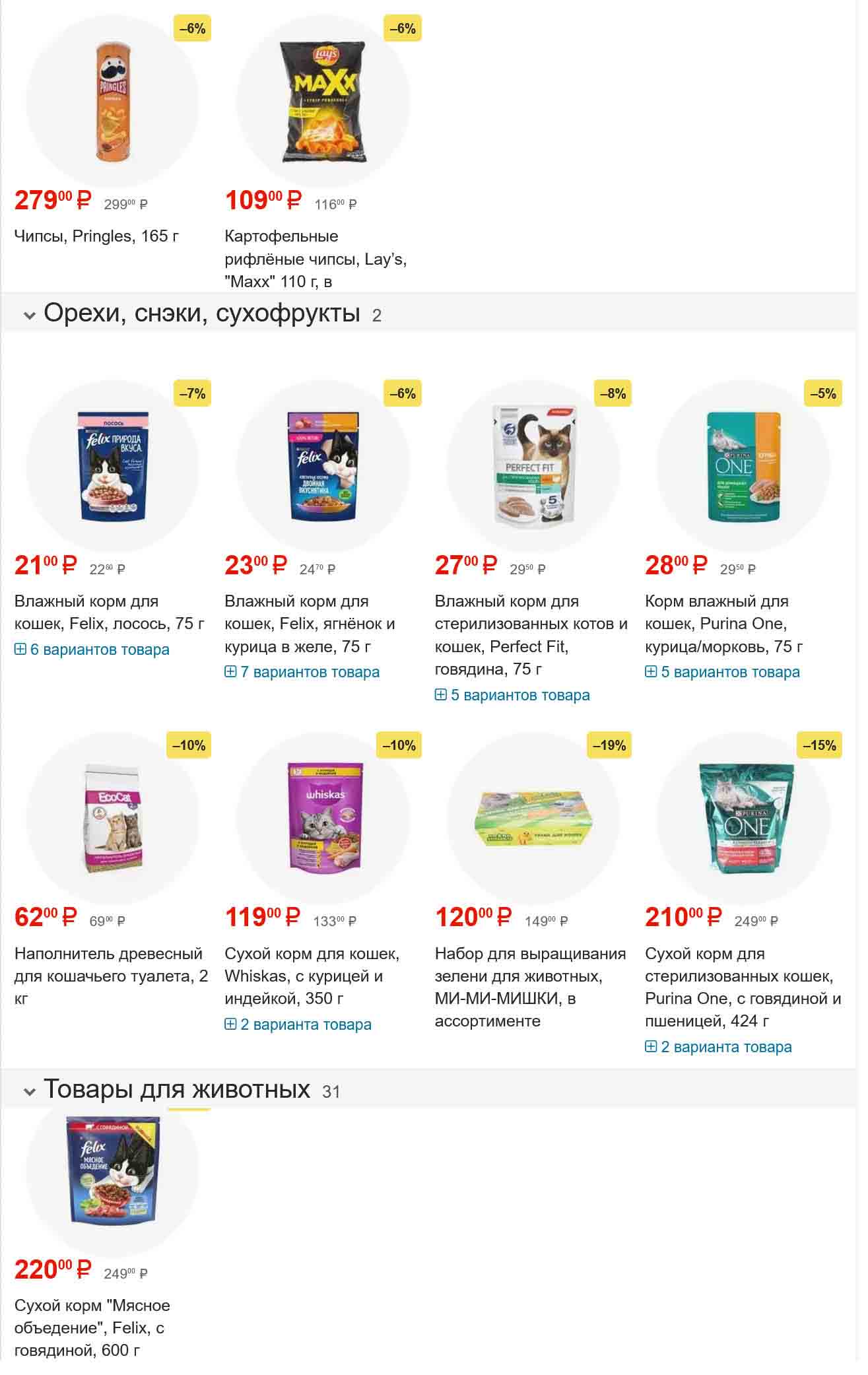Open Whiskas dry food с курицей и индейкой
Viewport: 868px width, 1375px height.
tap(312, 976)
